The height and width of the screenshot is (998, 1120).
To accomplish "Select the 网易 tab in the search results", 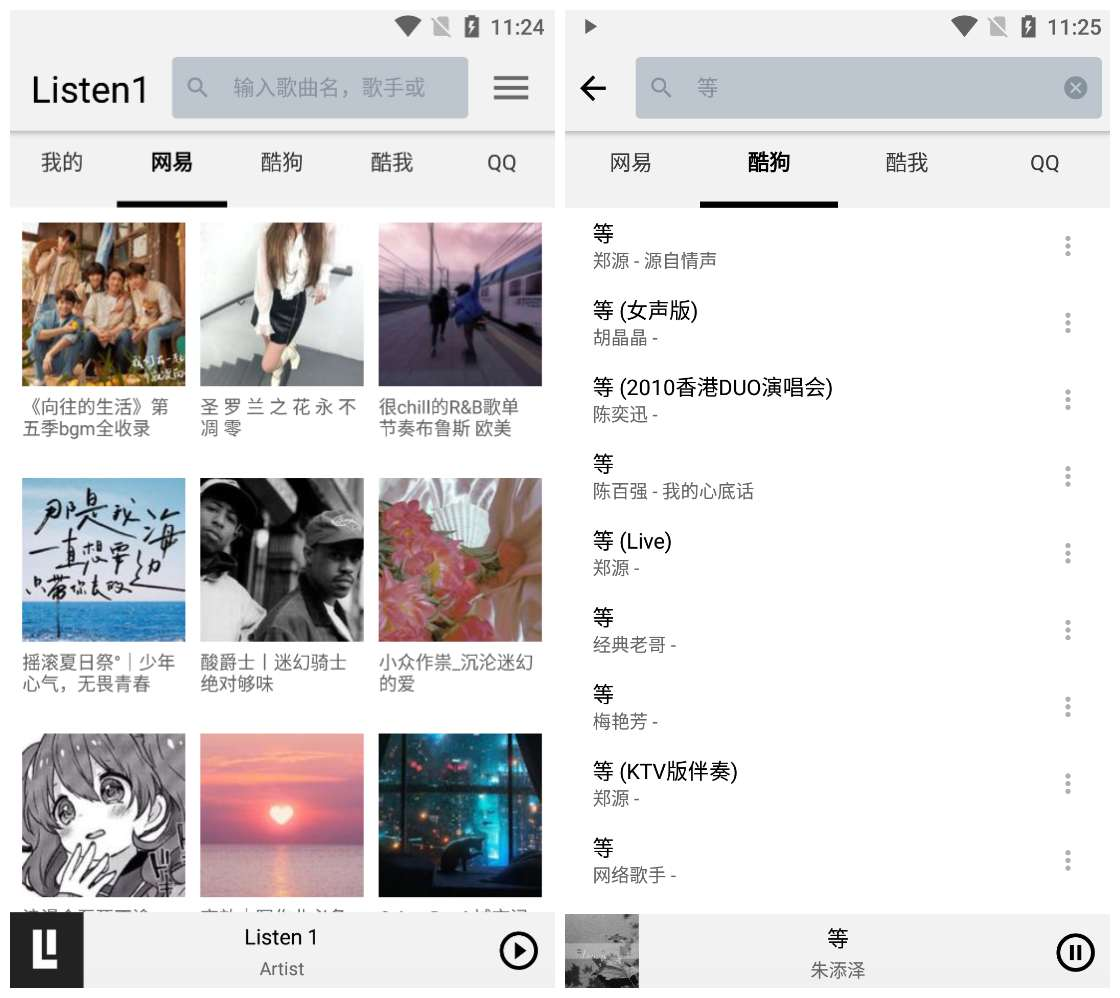I will (x=631, y=163).
